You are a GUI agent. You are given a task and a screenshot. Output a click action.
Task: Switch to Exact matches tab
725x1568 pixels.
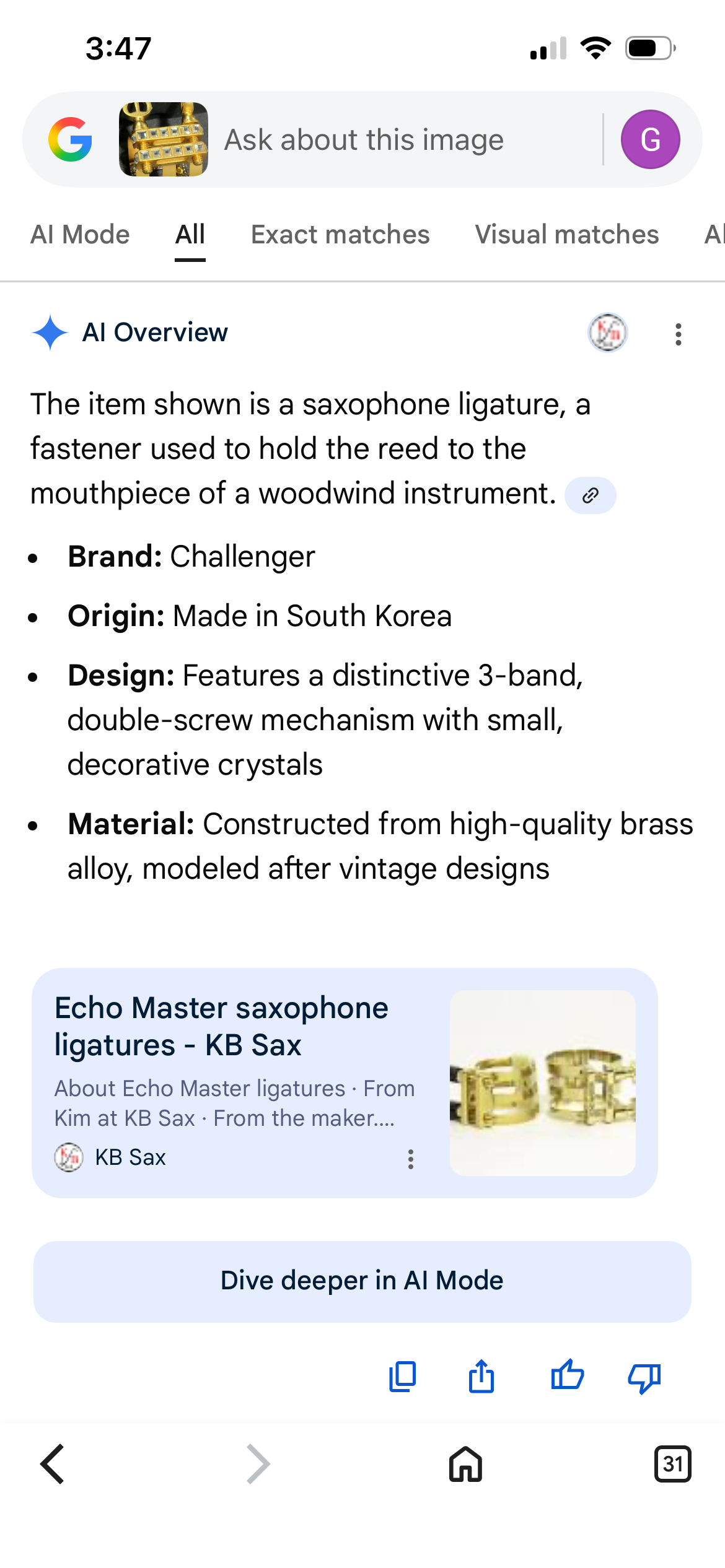tap(340, 235)
